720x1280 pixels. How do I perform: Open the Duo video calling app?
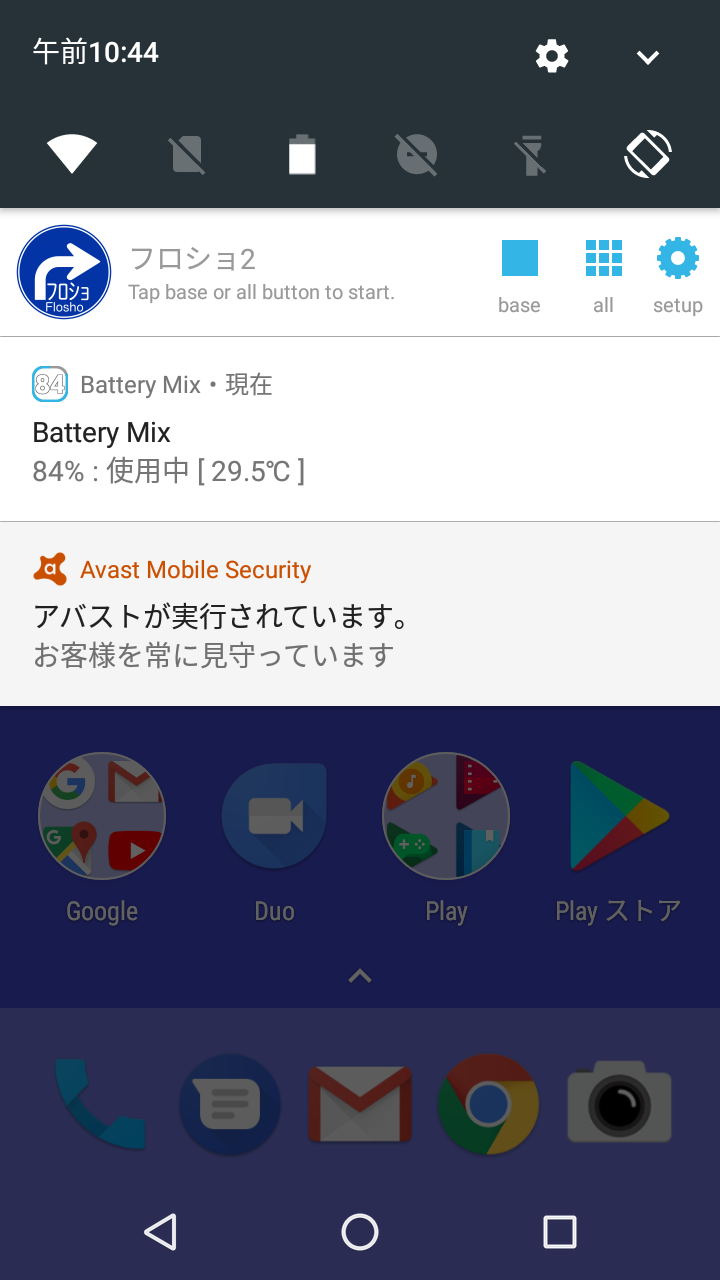pyautogui.click(x=274, y=815)
